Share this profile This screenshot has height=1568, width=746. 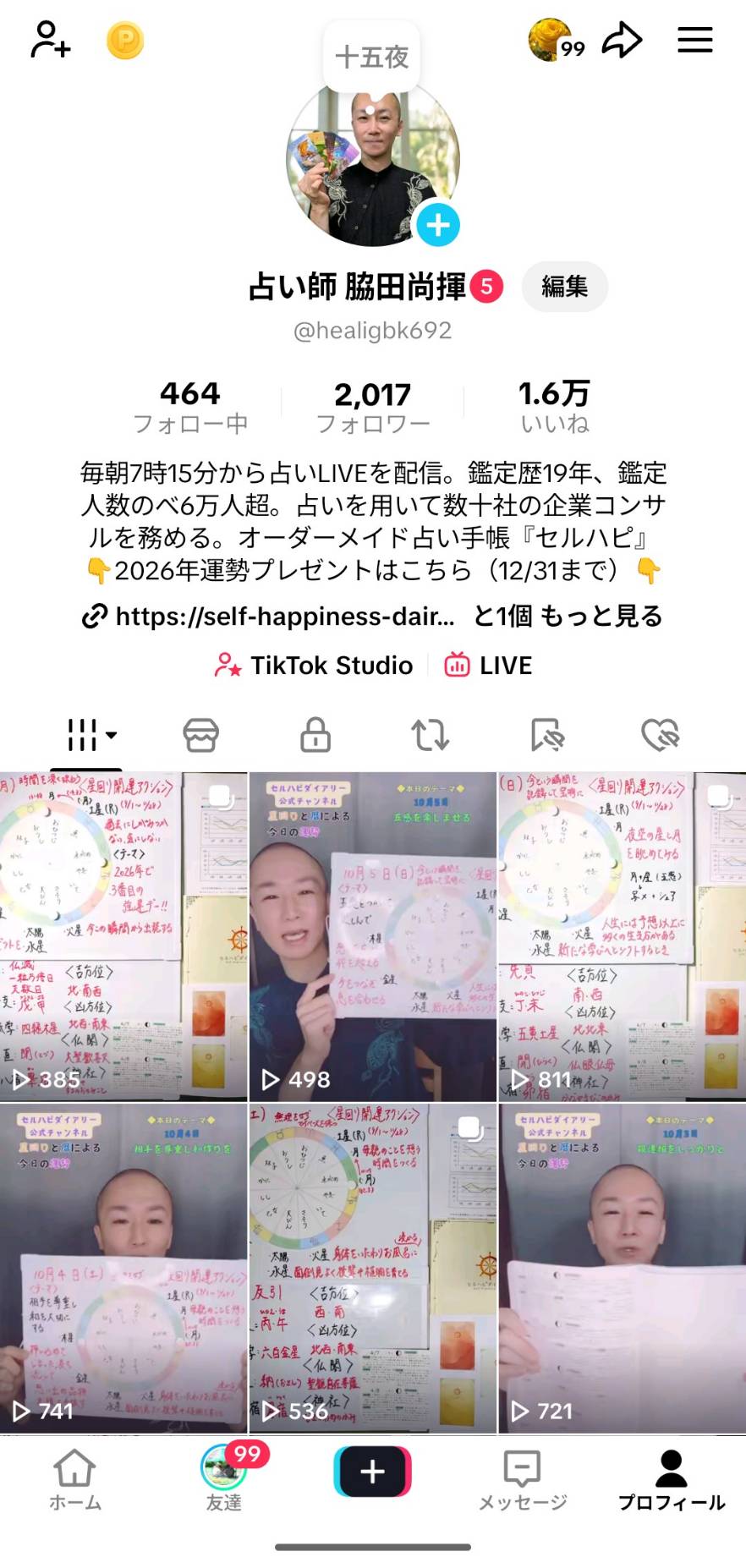tap(623, 40)
